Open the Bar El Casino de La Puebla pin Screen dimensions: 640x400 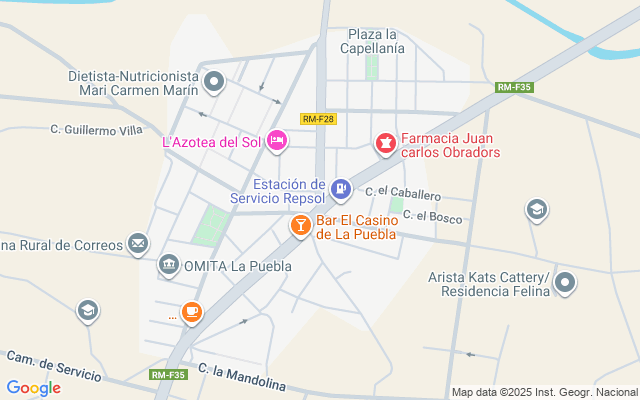pyautogui.click(x=300, y=226)
